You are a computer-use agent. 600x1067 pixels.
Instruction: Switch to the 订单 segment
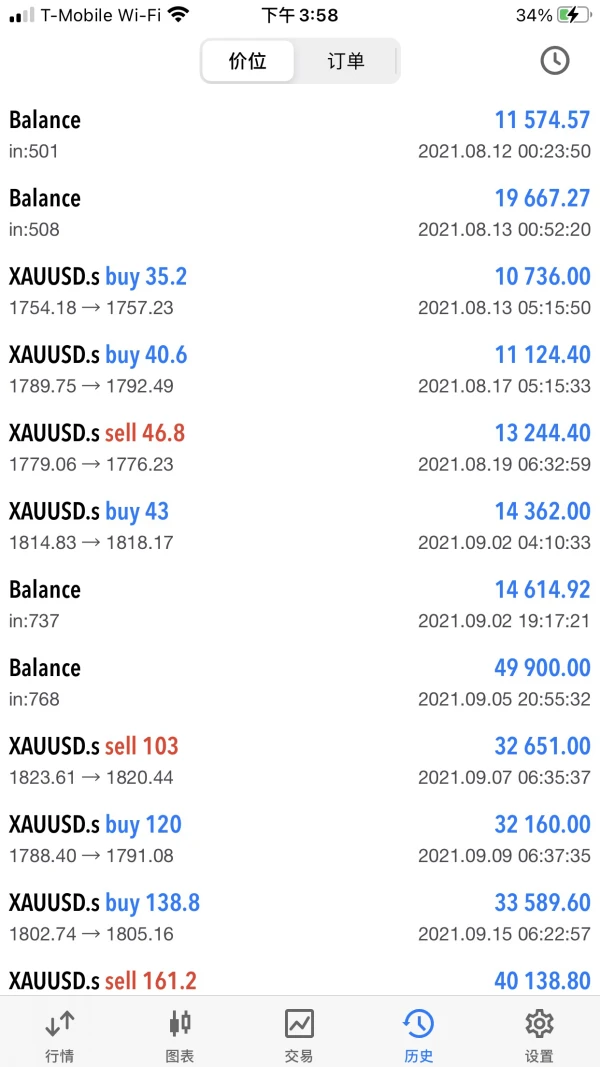(346, 61)
